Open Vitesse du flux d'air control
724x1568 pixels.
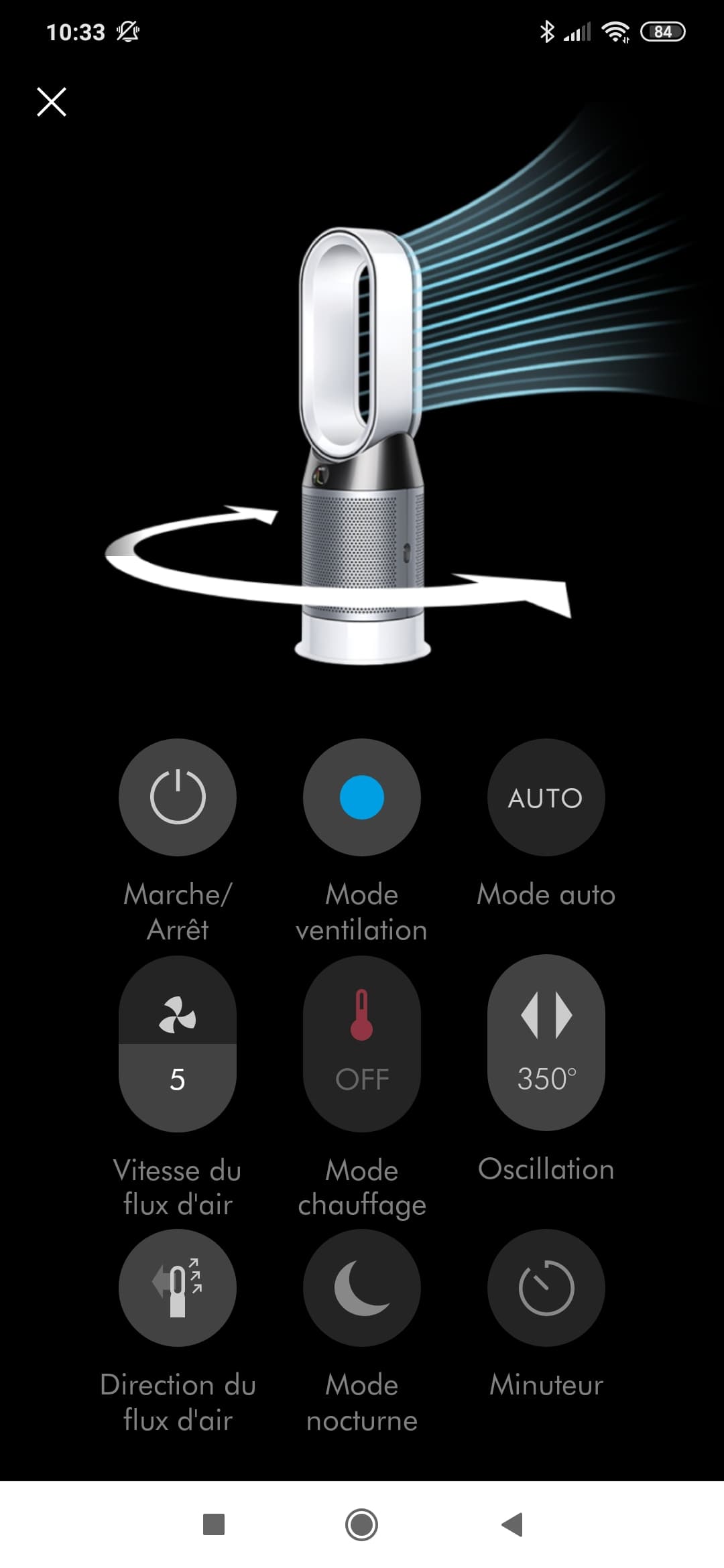click(x=178, y=1043)
